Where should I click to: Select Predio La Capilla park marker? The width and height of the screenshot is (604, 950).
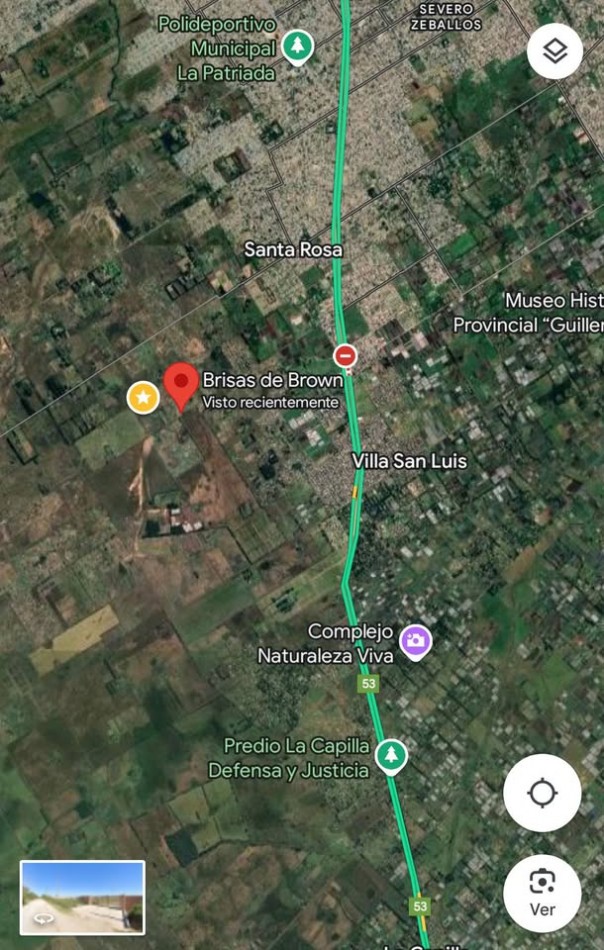click(391, 757)
